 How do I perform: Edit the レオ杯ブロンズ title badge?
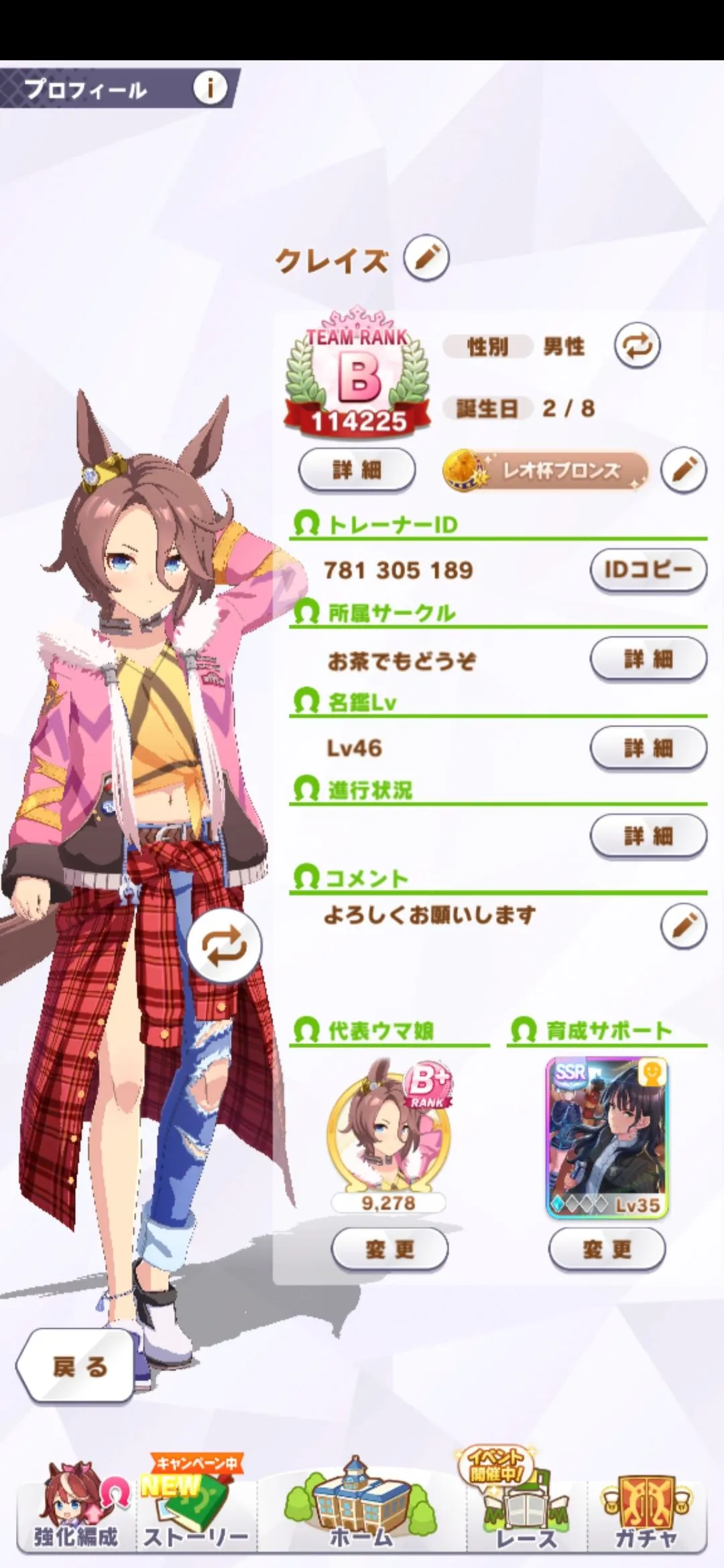tap(683, 470)
